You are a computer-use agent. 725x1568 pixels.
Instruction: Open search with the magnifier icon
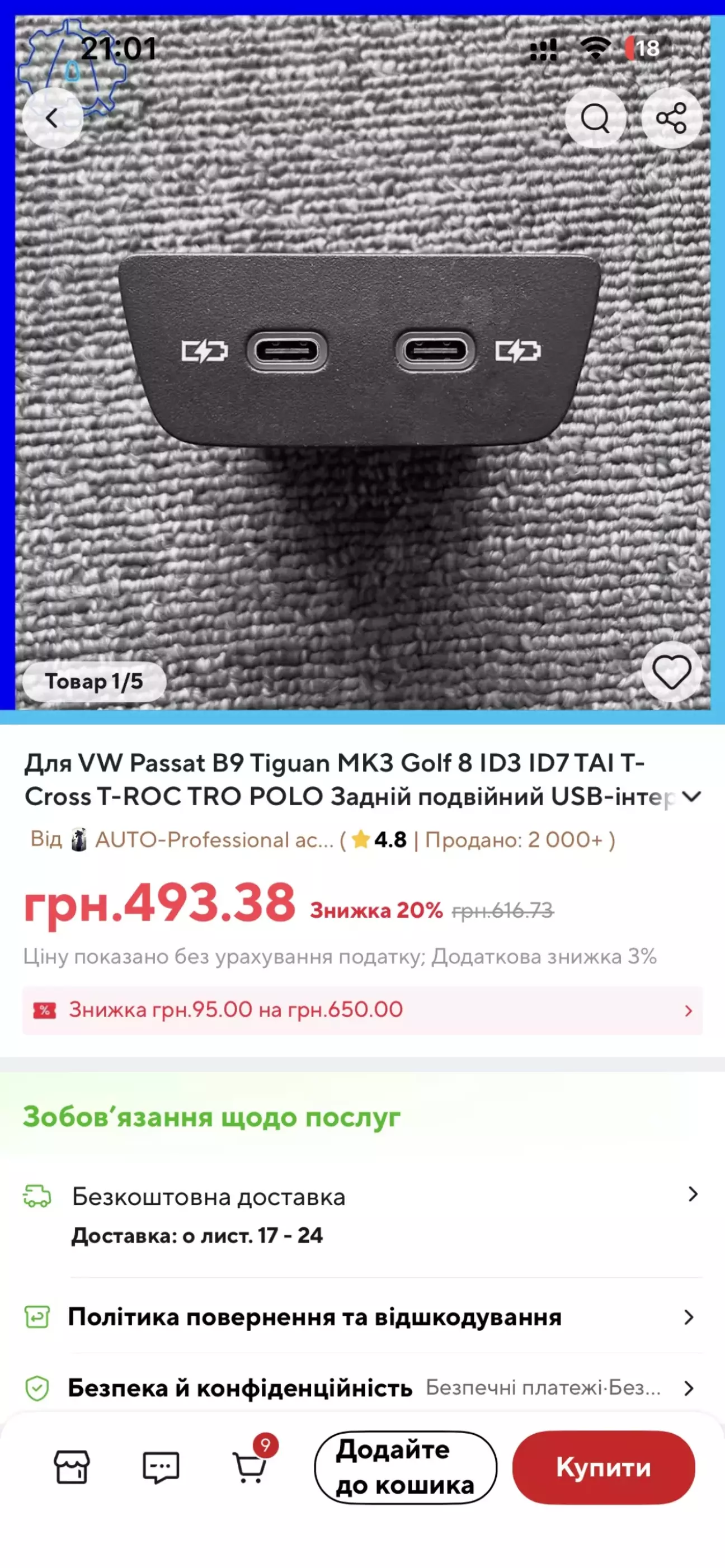click(x=595, y=118)
